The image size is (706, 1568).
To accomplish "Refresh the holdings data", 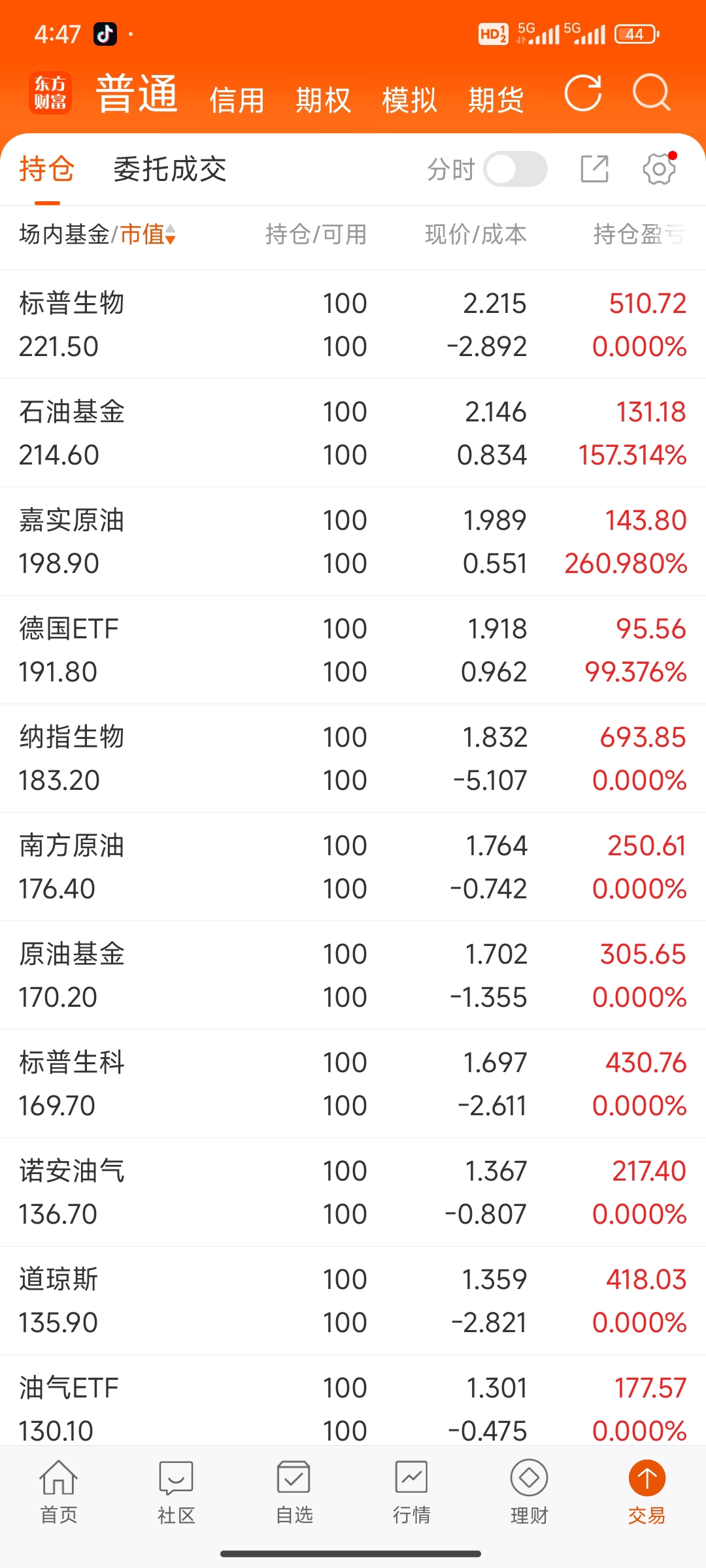I will coord(582,93).
